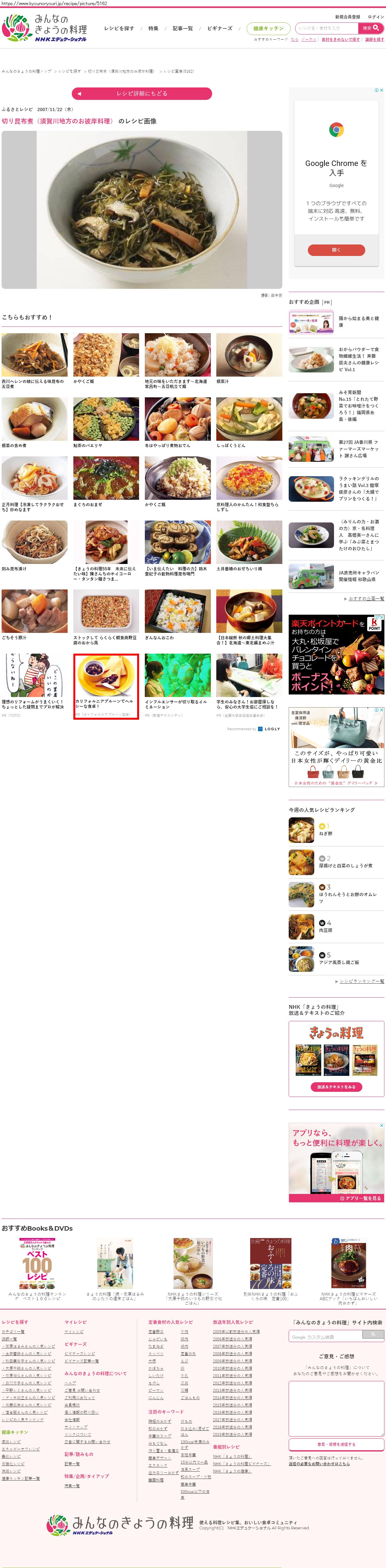
Task: Send feedback with 意見・感想を送信する button
Action: pyautogui.click(x=336, y=1444)
